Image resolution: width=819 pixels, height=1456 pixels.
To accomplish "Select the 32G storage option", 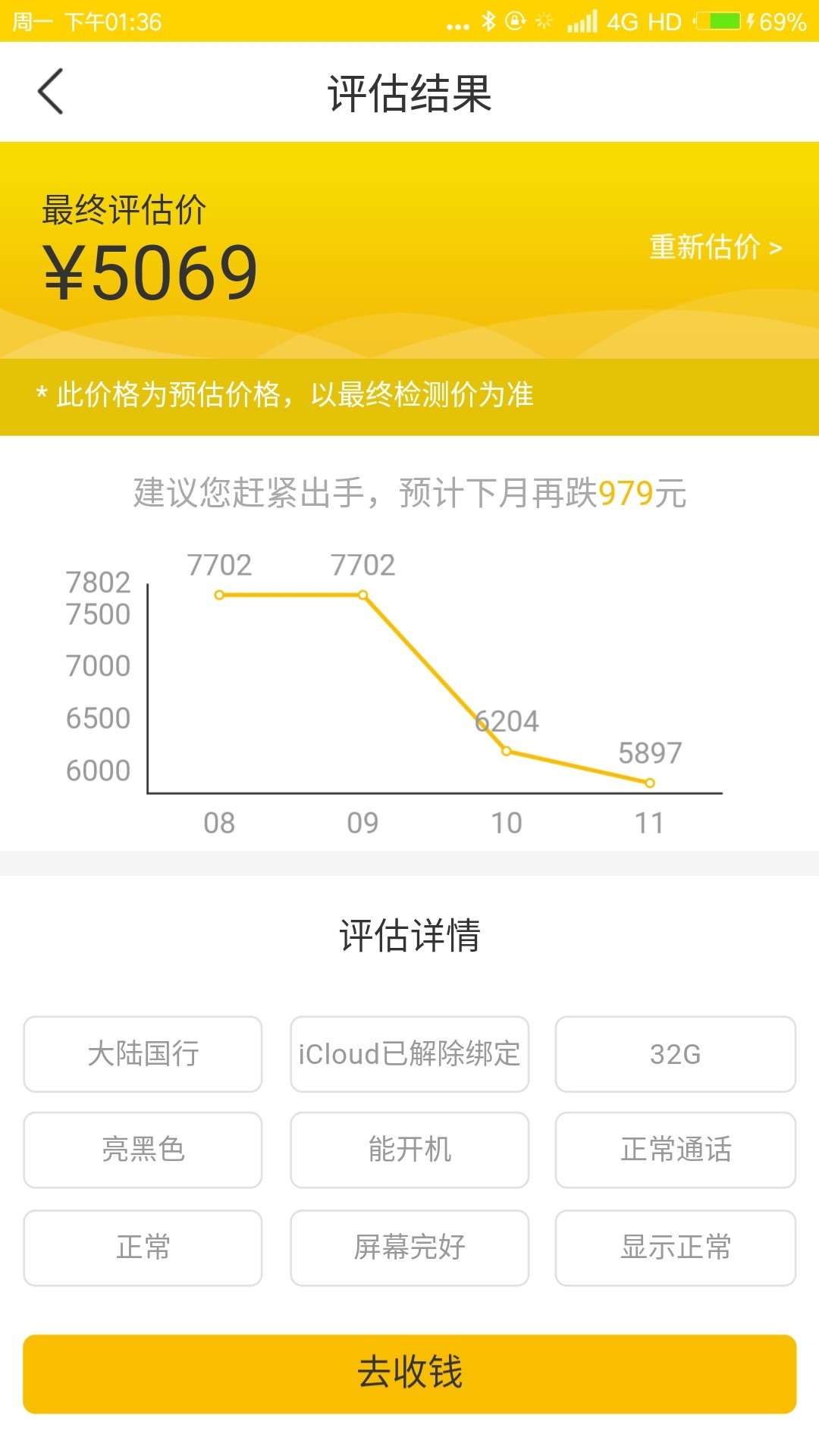I will point(676,1054).
